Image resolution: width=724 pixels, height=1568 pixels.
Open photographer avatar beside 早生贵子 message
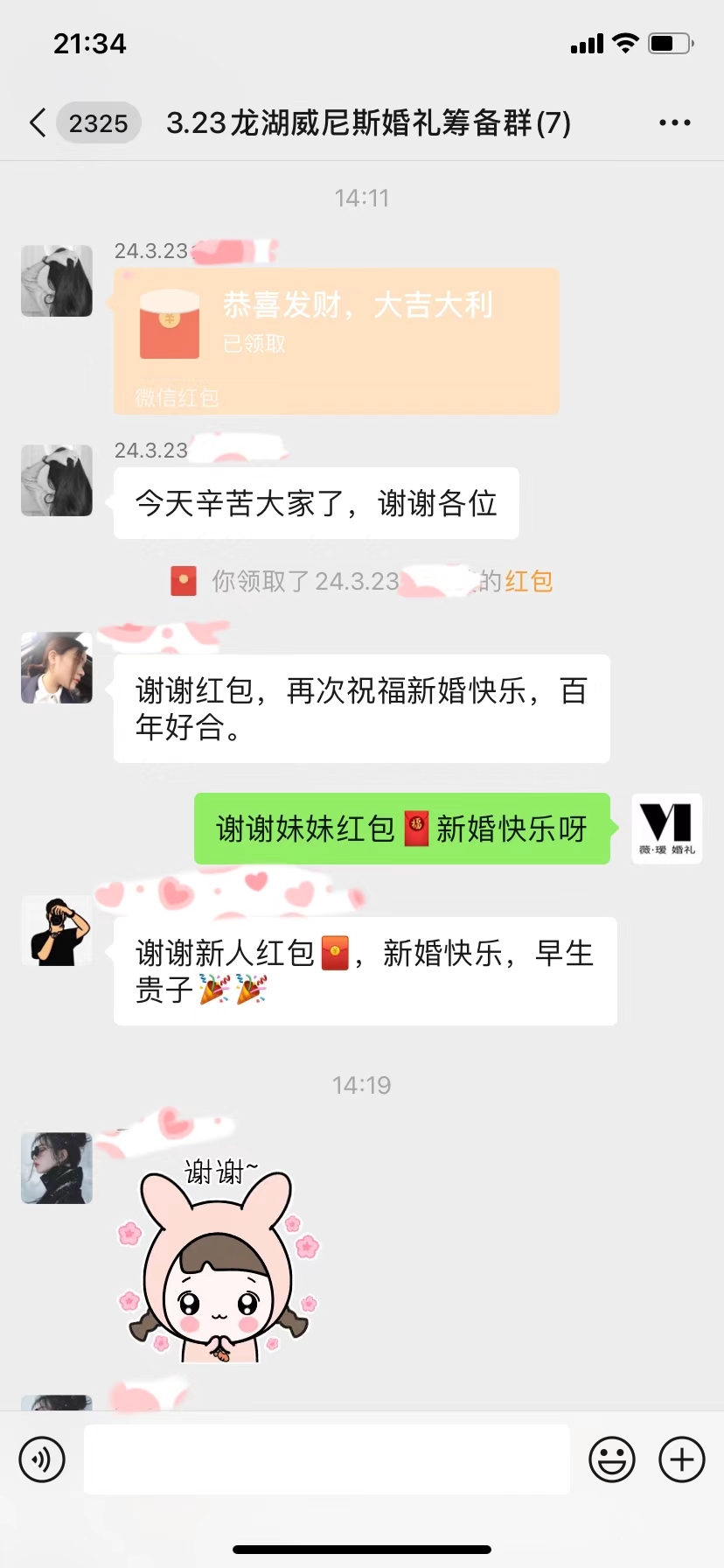tap(57, 930)
